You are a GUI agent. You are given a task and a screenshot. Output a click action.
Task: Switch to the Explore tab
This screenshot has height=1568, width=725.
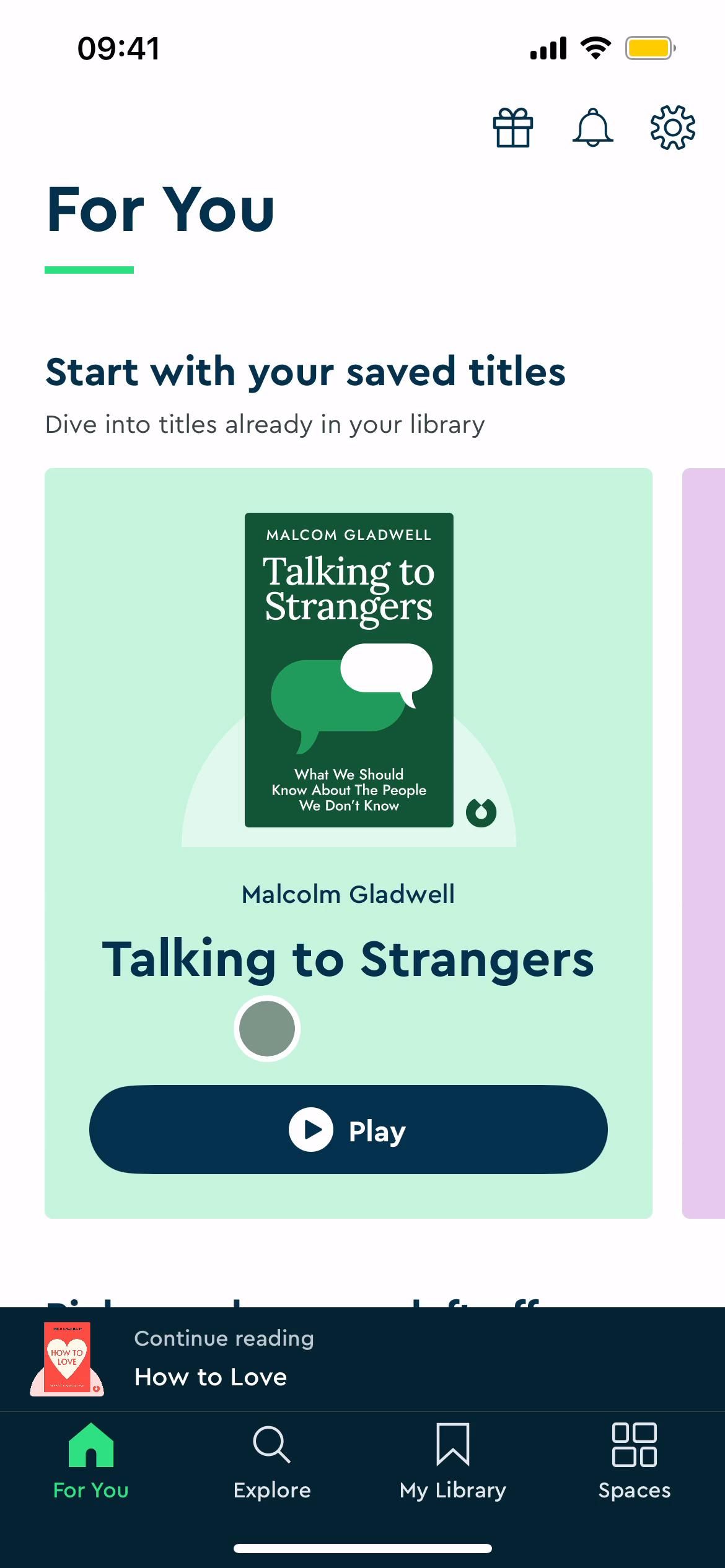point(272,1463)
